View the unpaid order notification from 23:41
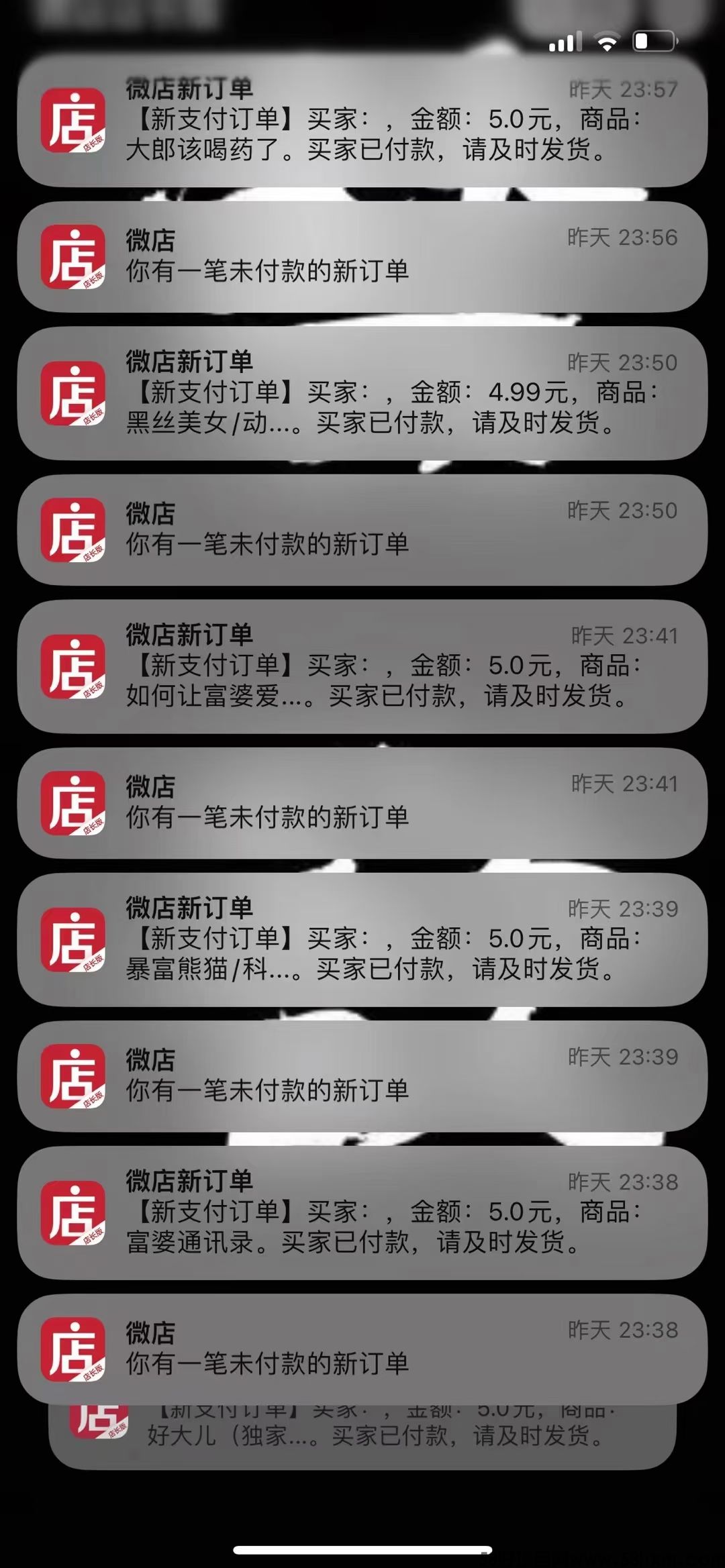This screenshot has width=725, height=1568. [362, 802]
